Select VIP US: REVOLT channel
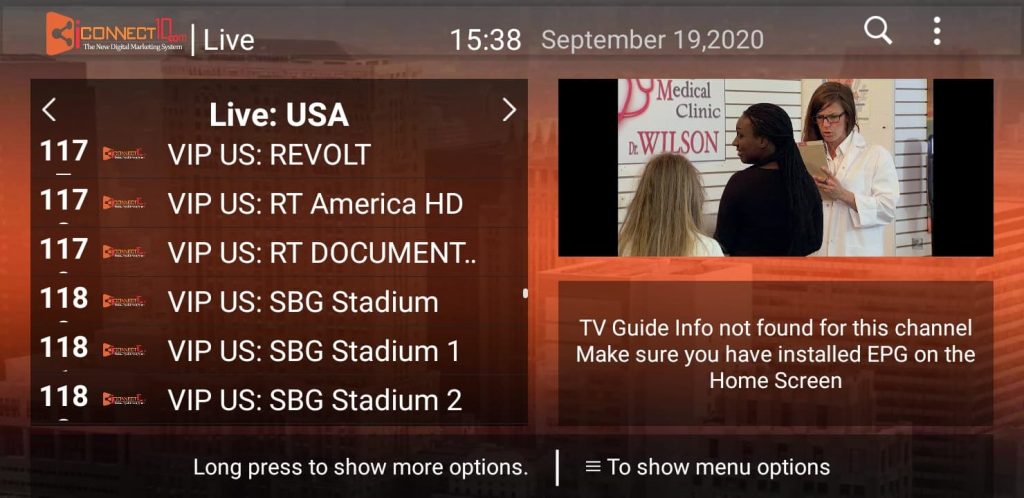The height and width of the screenshot is (498, 1024). [270, 155]
